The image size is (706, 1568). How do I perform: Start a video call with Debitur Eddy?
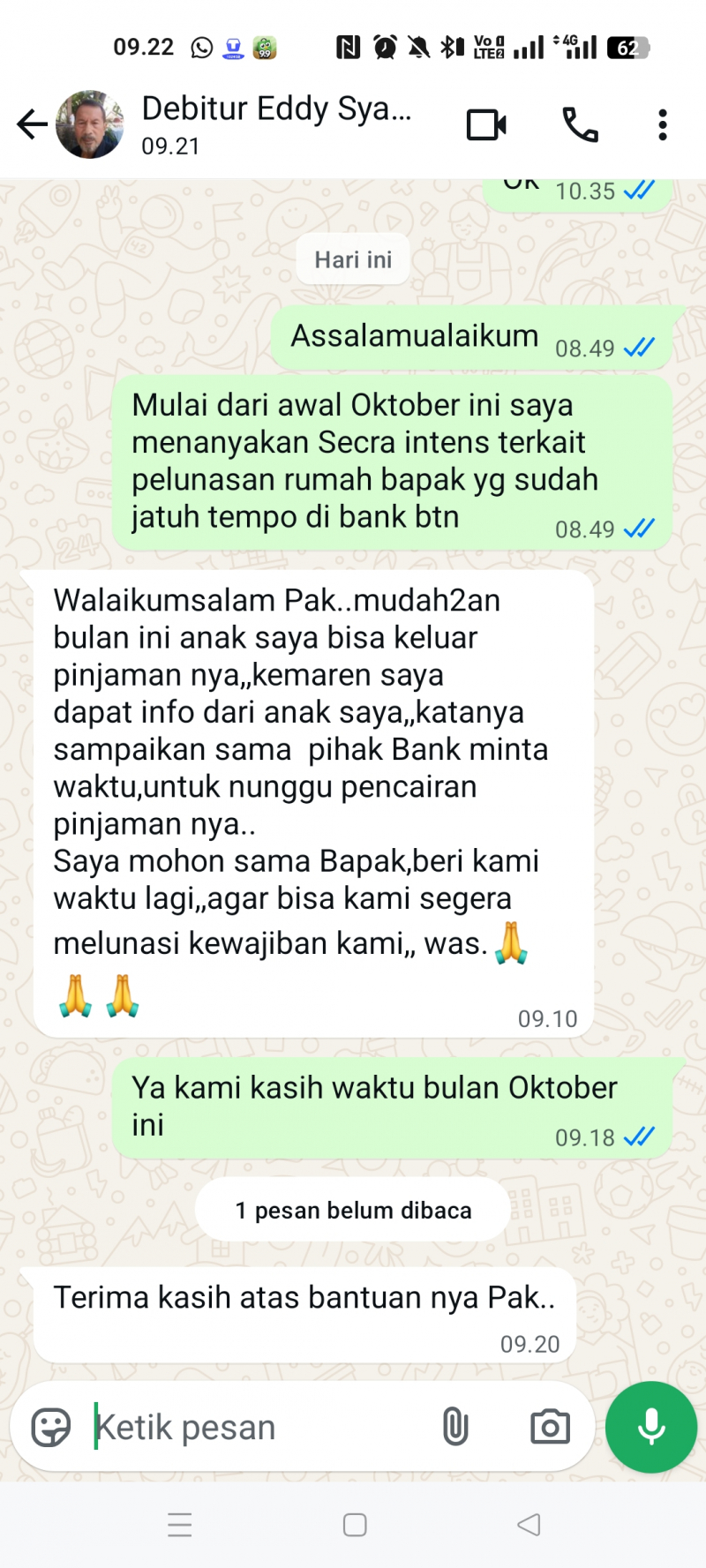486,125
